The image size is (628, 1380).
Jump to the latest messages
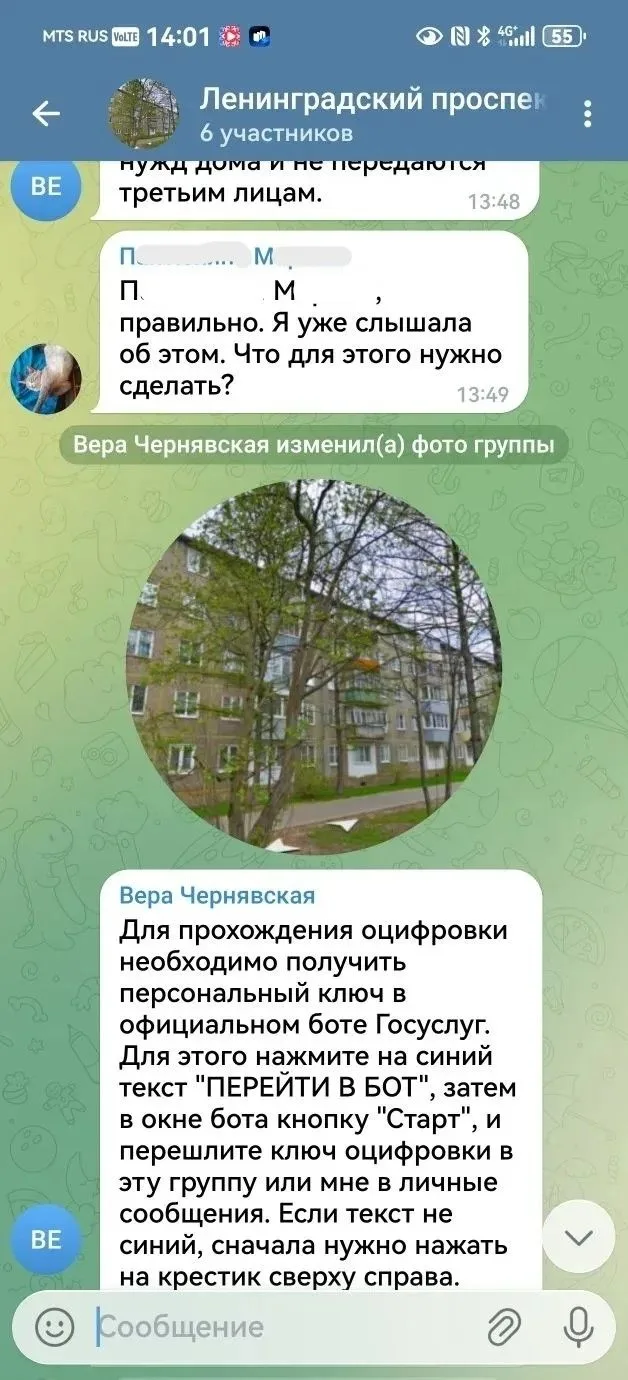(578, 1238)
